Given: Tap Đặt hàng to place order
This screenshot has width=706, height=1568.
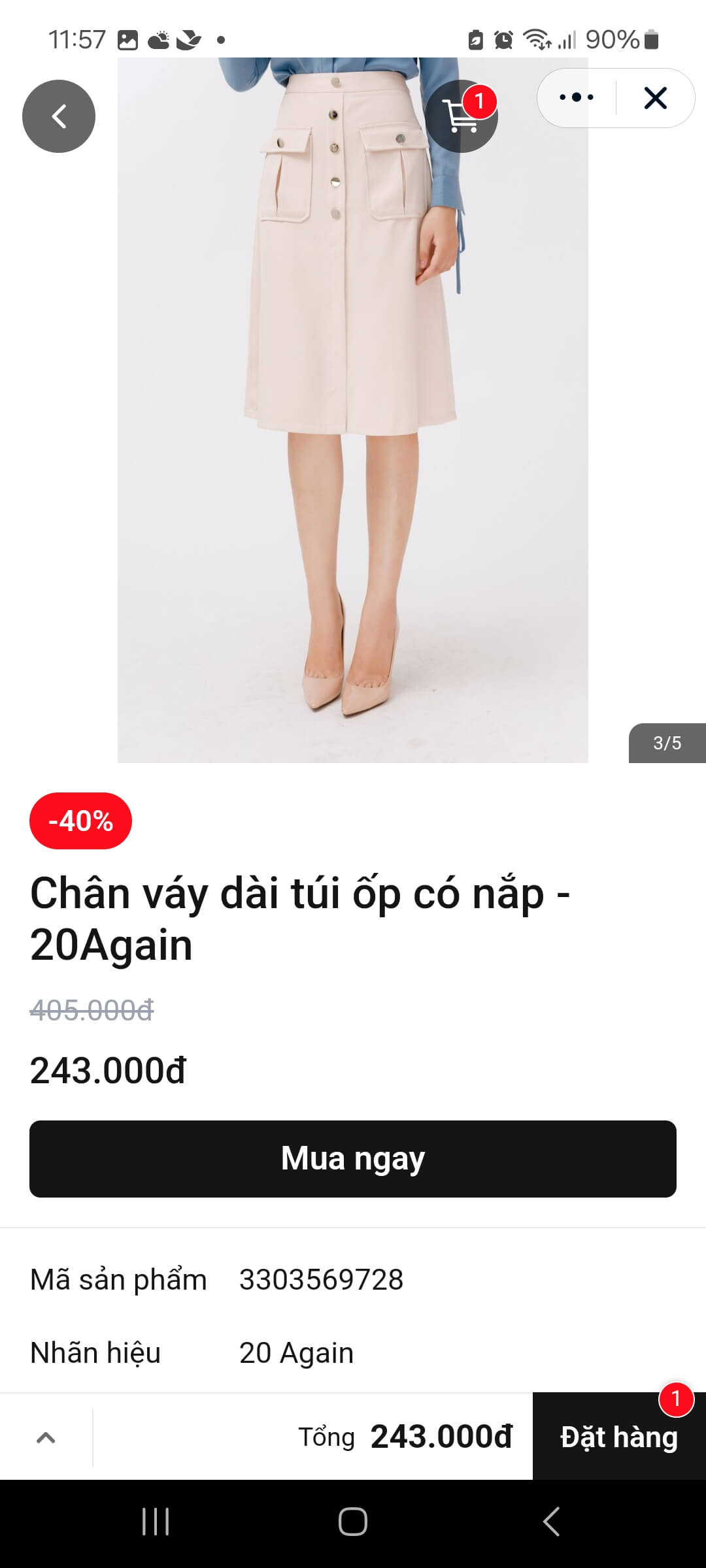Looking at the screenshot, I should (618, 1437).
